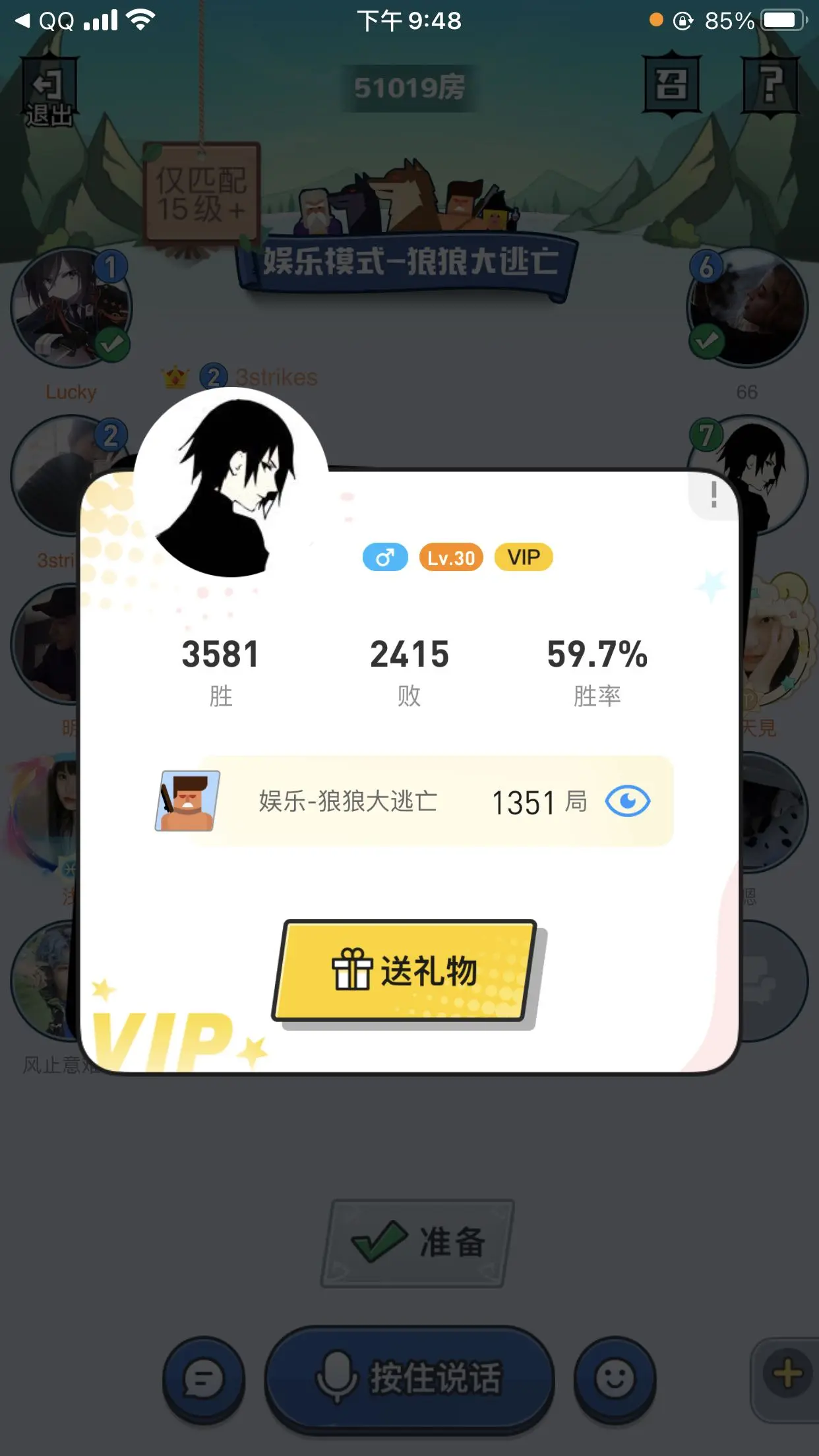Screen dimensions: 819x1456
Task: Open player 1 Lucky's avatar
Action: [71, 307]
